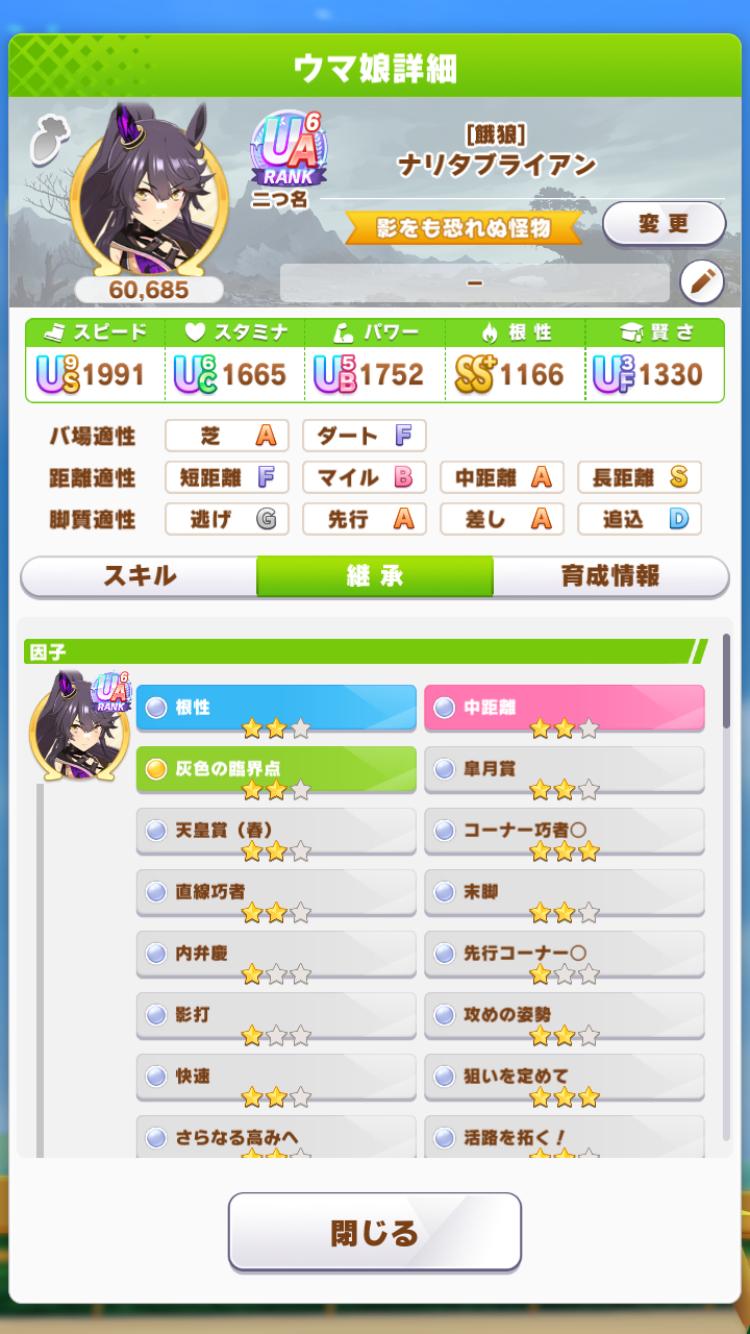This screenshot has width=750, height=1334.
Task: Open the 育成情報 tab
Action: tap(610, 576)
